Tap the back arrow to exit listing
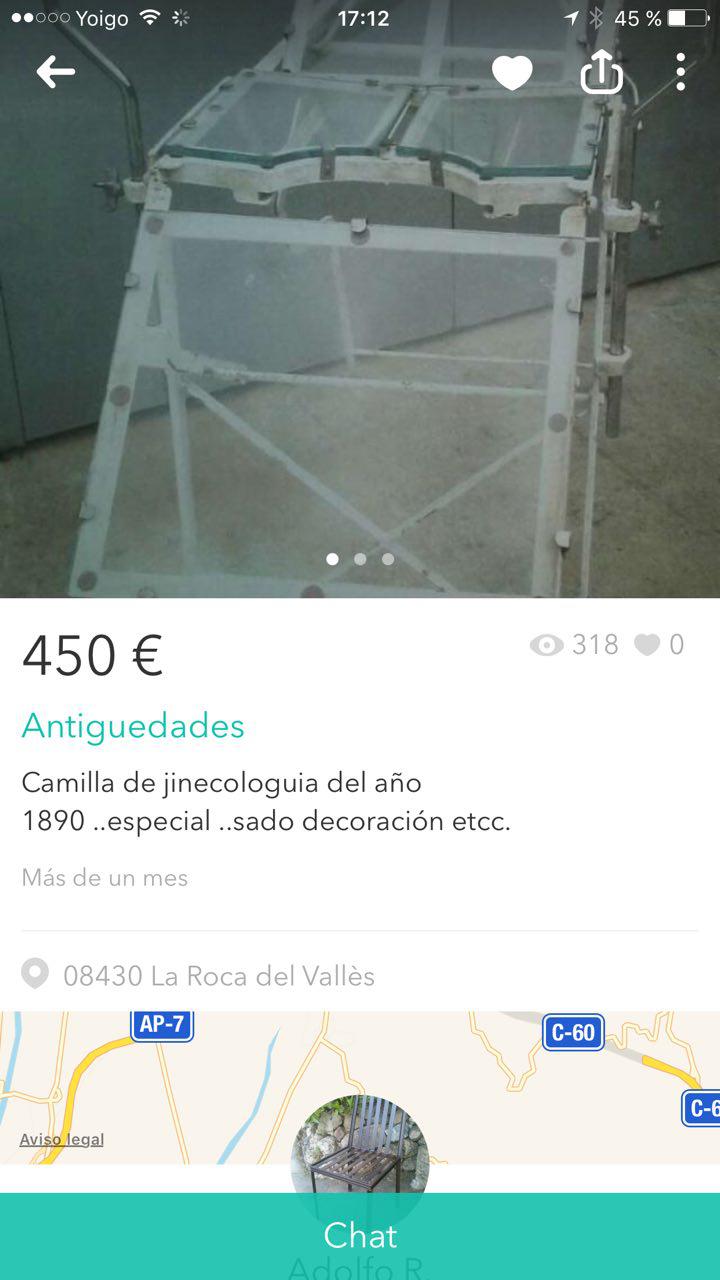This screenshot has width=720, height=1280. [56, 71]
